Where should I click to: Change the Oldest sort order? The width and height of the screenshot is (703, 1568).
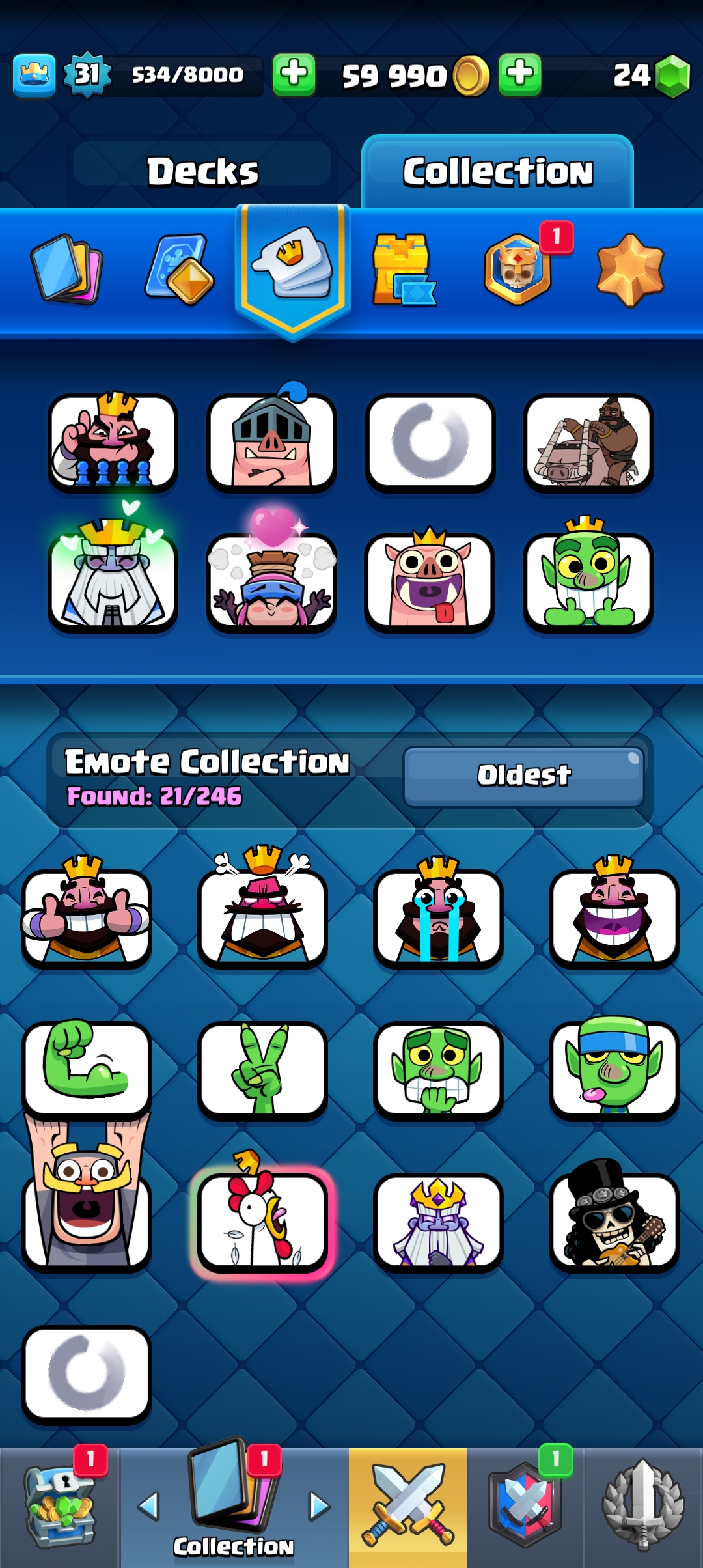(523, 776)
